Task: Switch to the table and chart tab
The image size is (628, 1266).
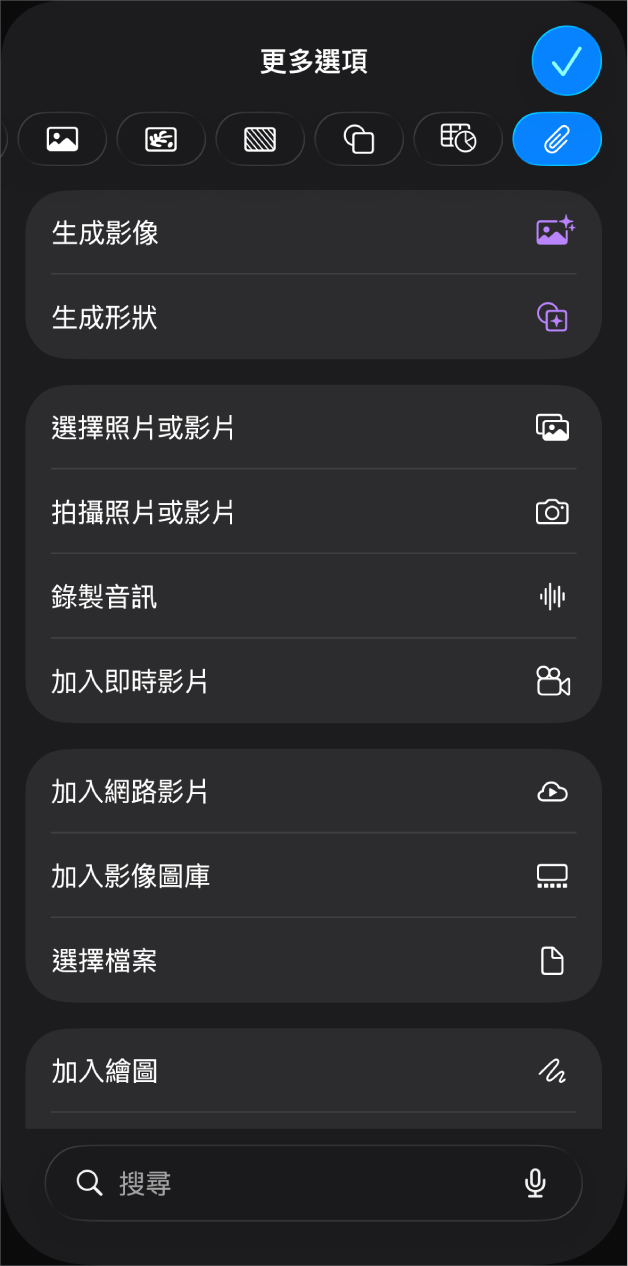Action: [x=458, y=139]
